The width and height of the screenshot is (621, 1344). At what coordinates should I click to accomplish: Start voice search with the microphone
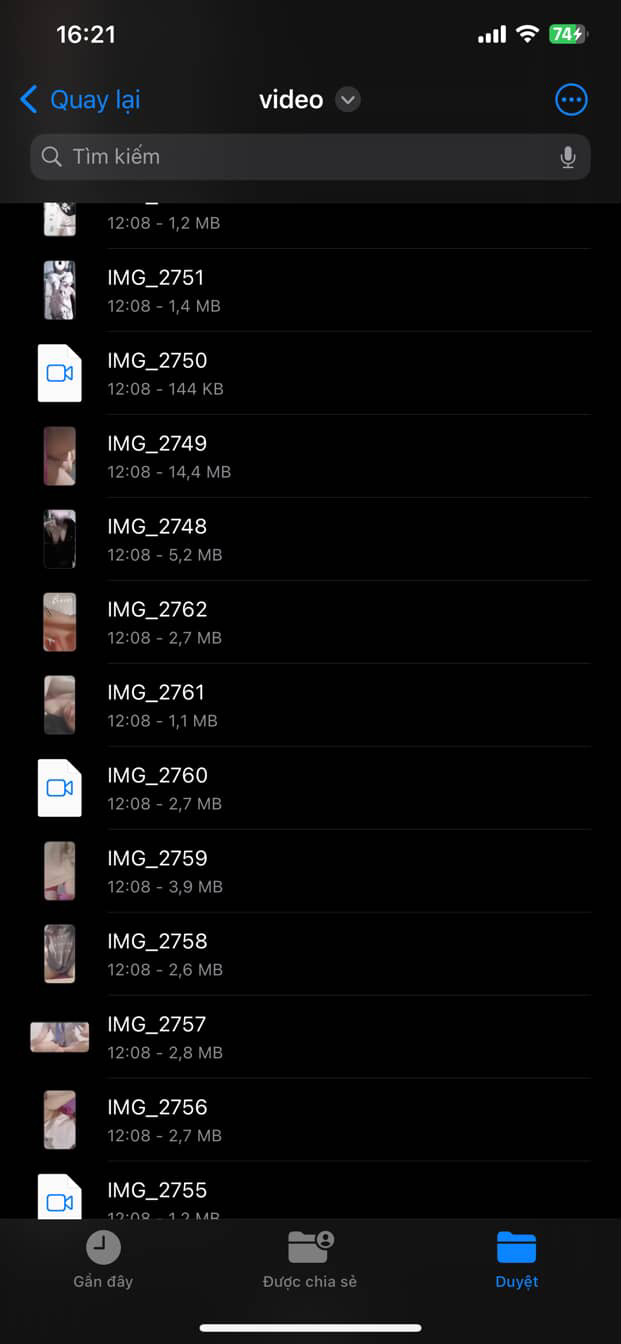click(x=568, y=157)
